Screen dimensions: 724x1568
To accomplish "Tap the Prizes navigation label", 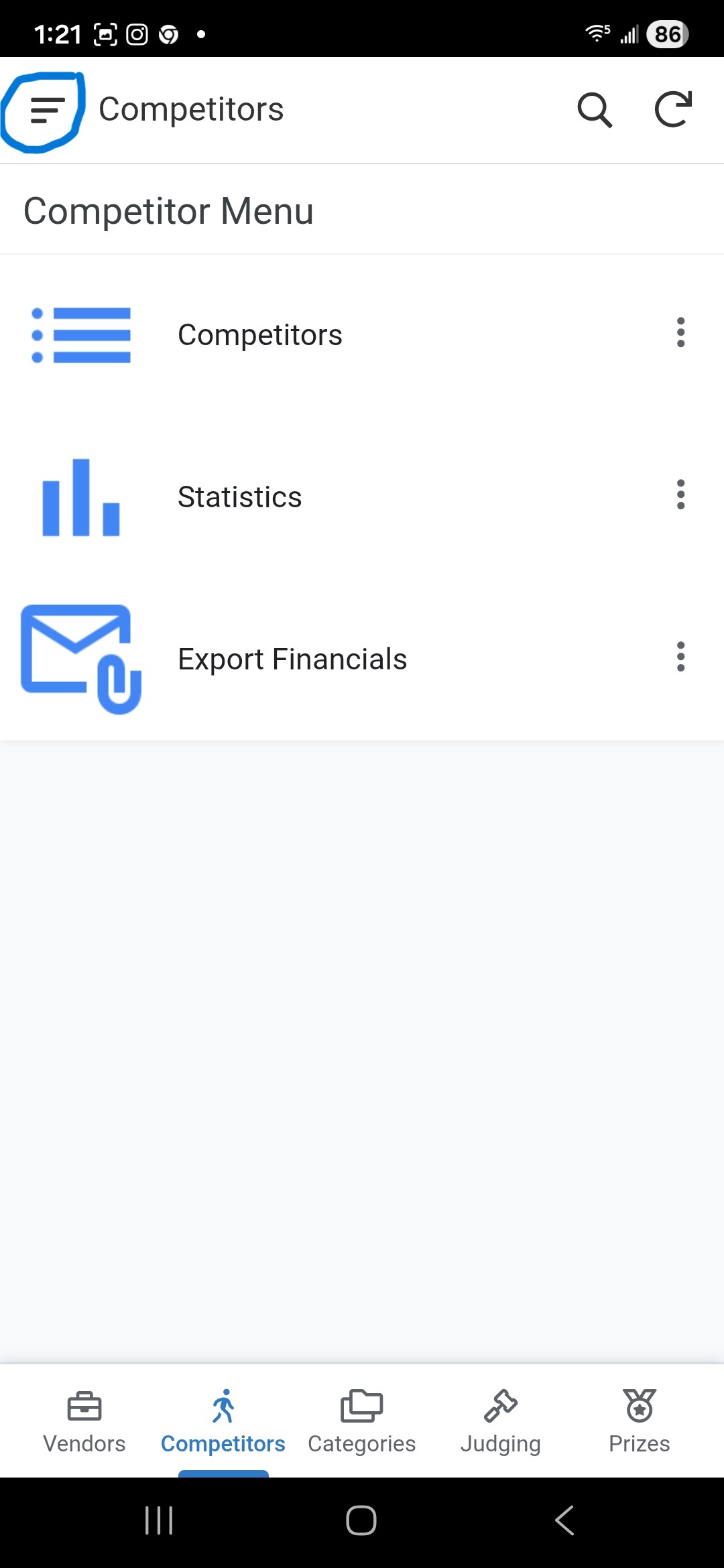I will [639, 1443].
